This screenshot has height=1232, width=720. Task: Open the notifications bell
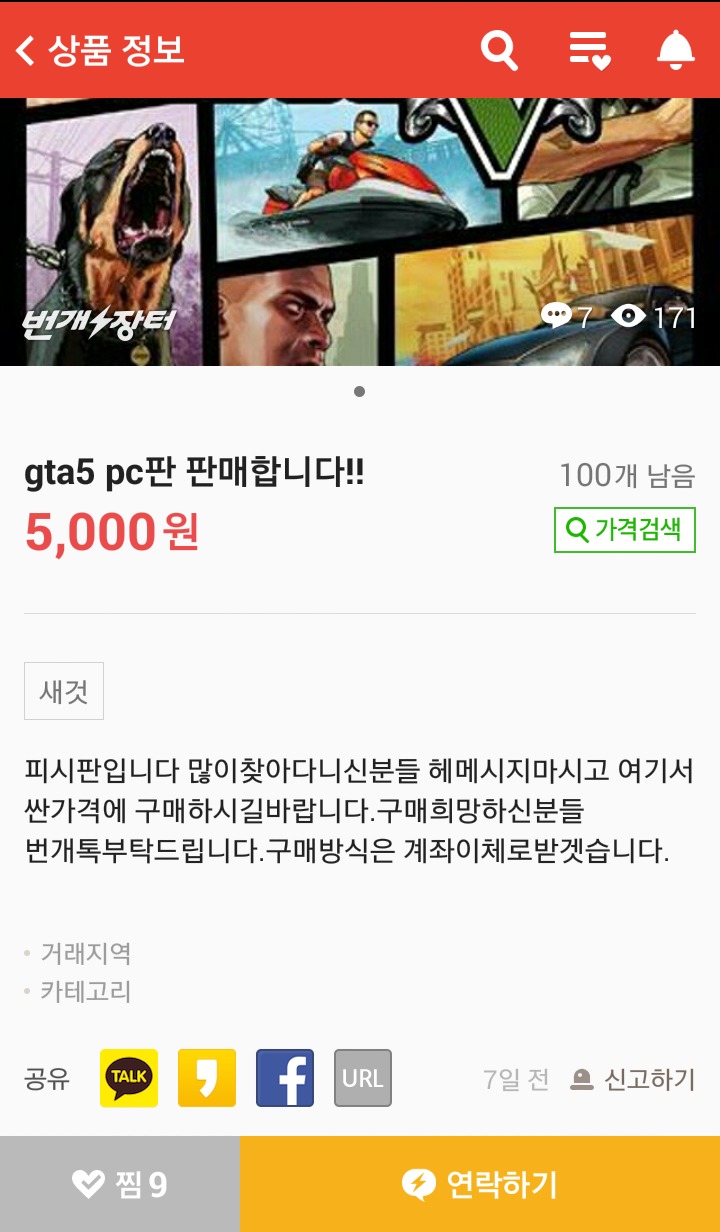[x=675, y=49]
